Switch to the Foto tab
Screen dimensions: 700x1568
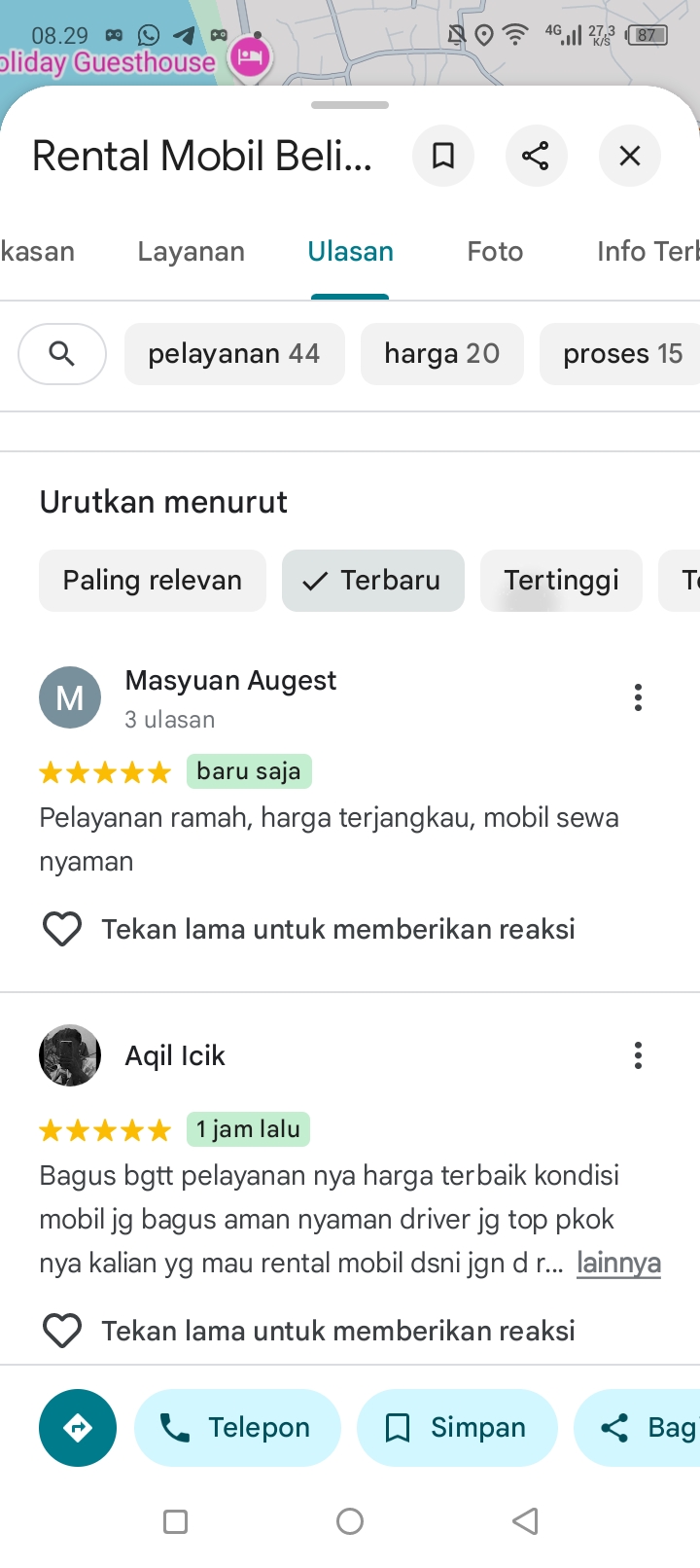pos(495,251)
